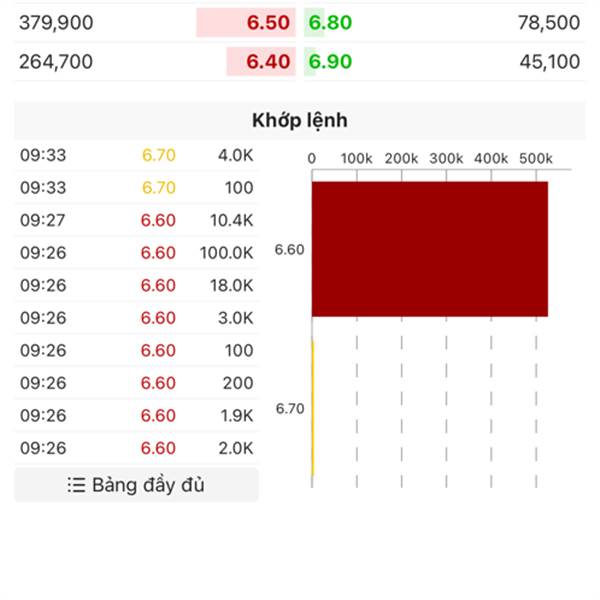
Task: Select the 6.50 bid price
Action: coord(268,23)
